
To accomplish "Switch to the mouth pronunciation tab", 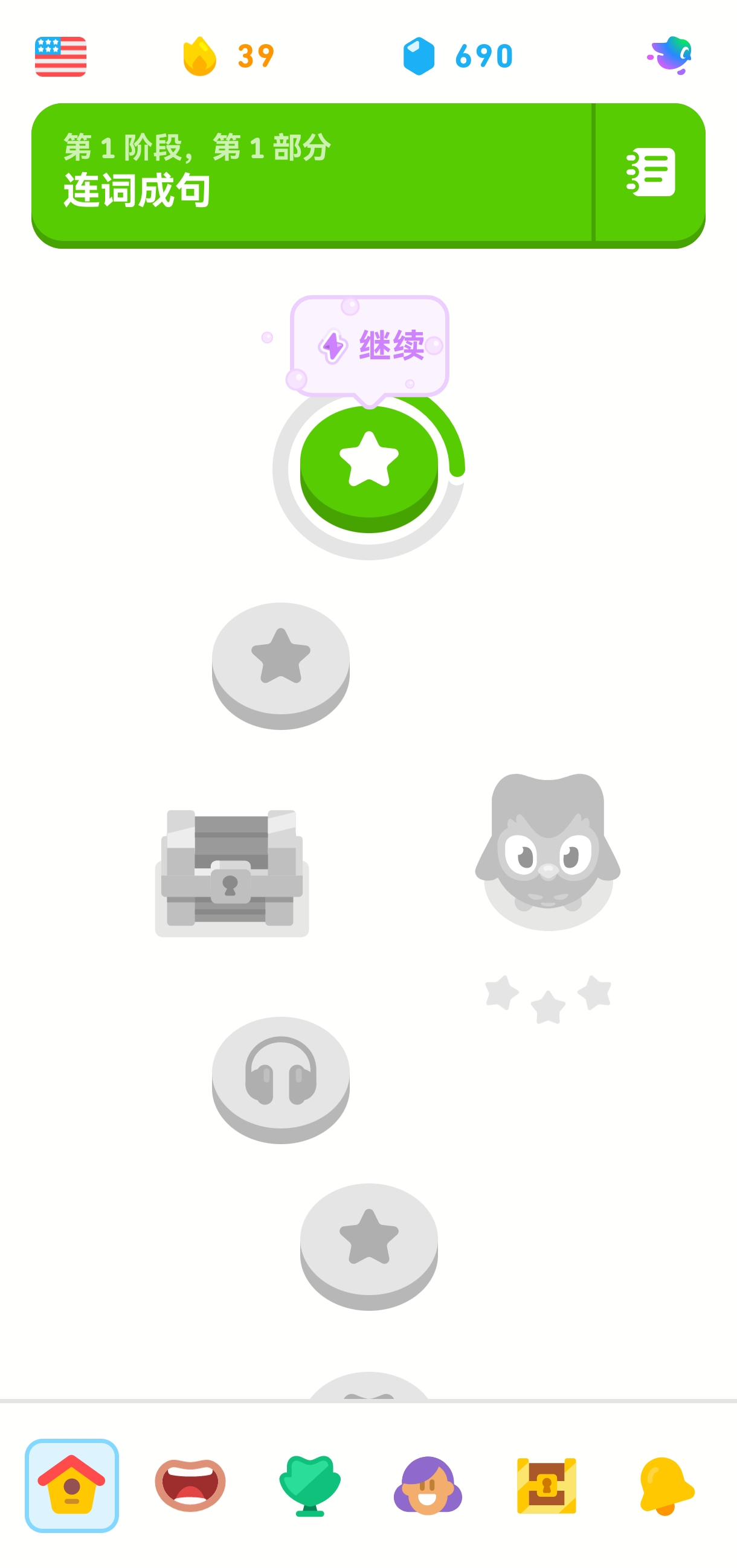I will (x=190, y=1485).
